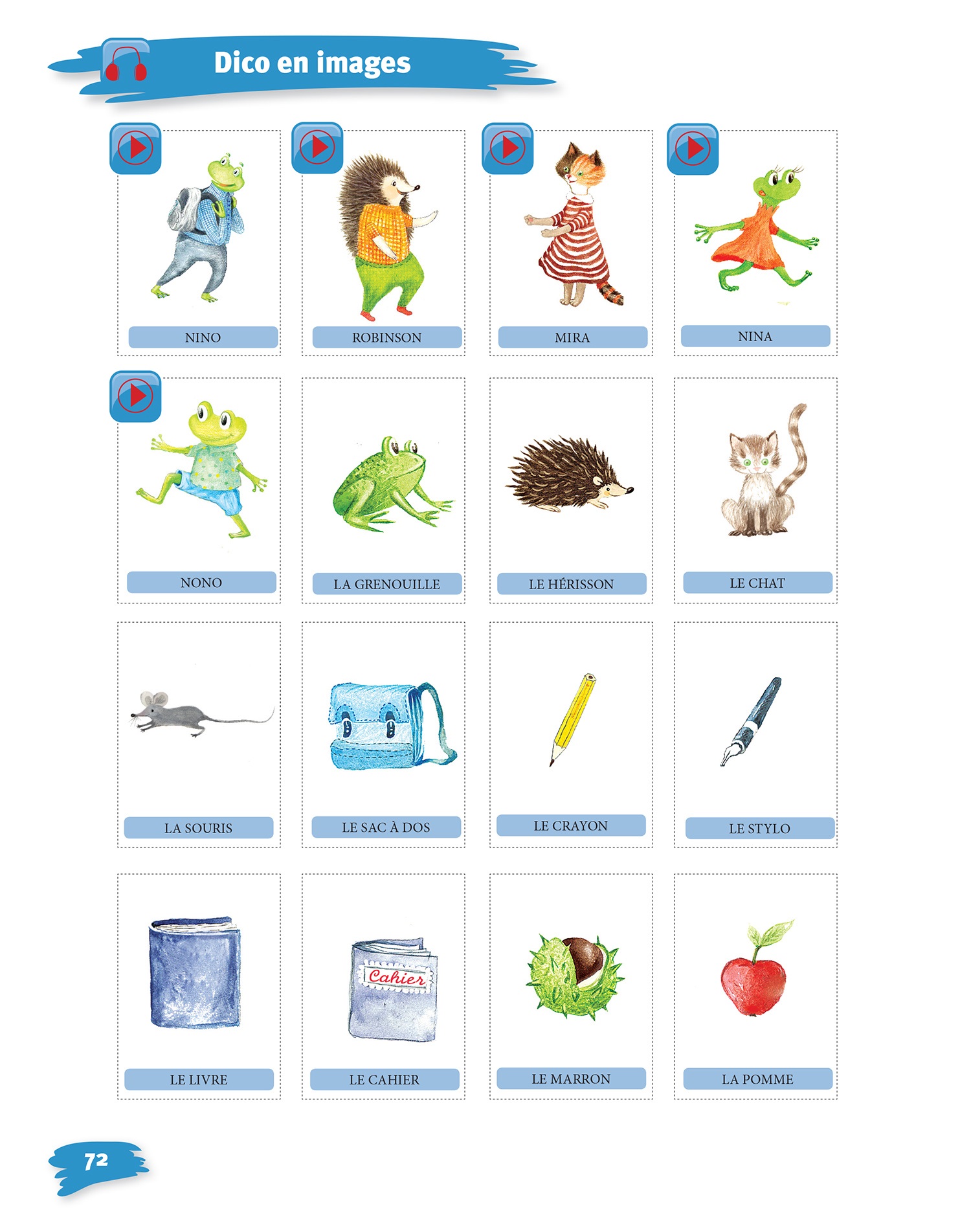
Task: Play the audio for the NINO card
Action: [135, 148]
